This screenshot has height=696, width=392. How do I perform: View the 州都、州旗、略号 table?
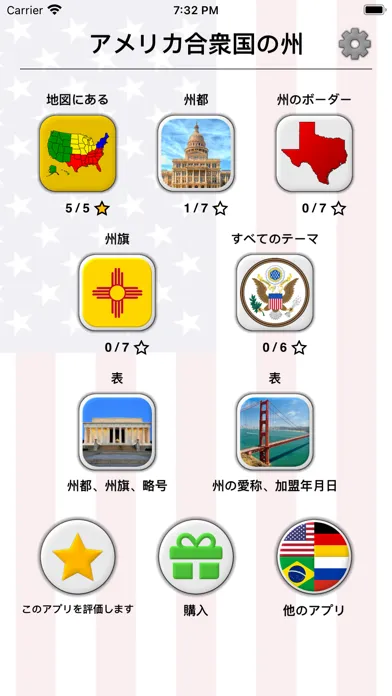click(x=117, y=431)
